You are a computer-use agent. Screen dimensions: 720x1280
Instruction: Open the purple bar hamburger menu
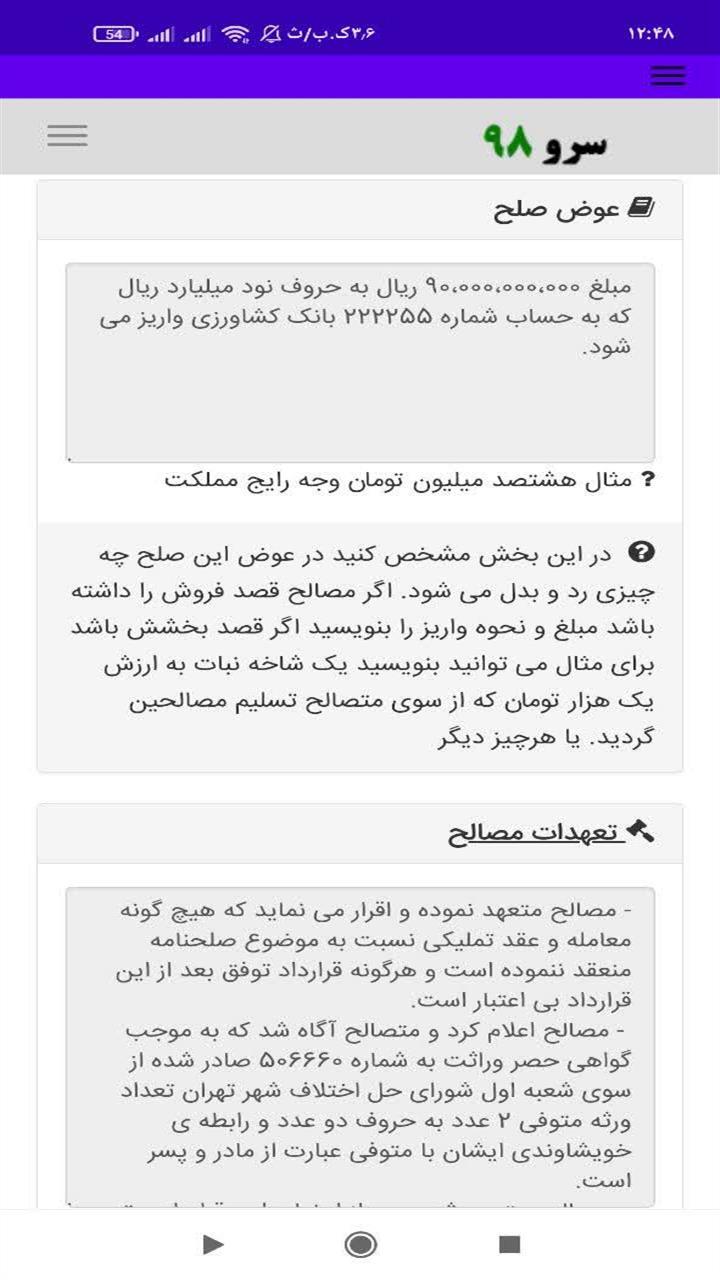click(x=667, y=76)
